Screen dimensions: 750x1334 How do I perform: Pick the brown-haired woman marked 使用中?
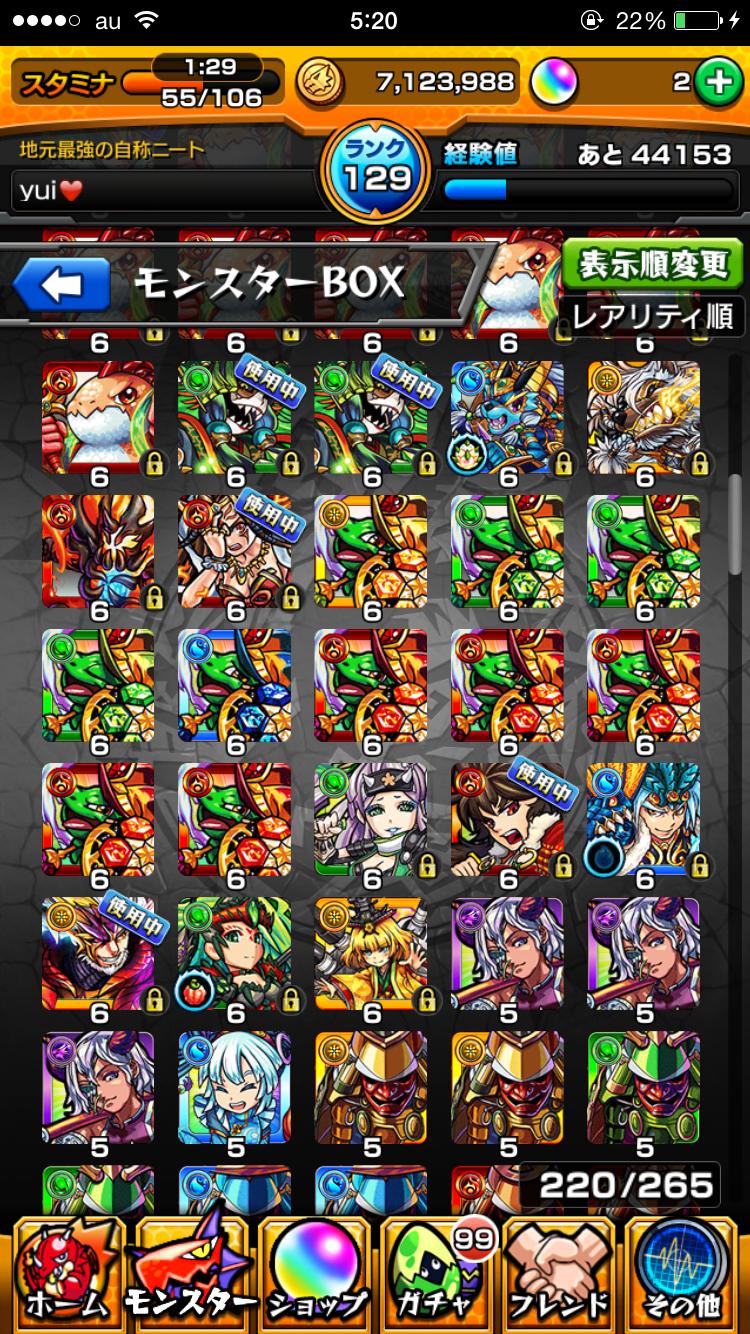pos(235,552)
